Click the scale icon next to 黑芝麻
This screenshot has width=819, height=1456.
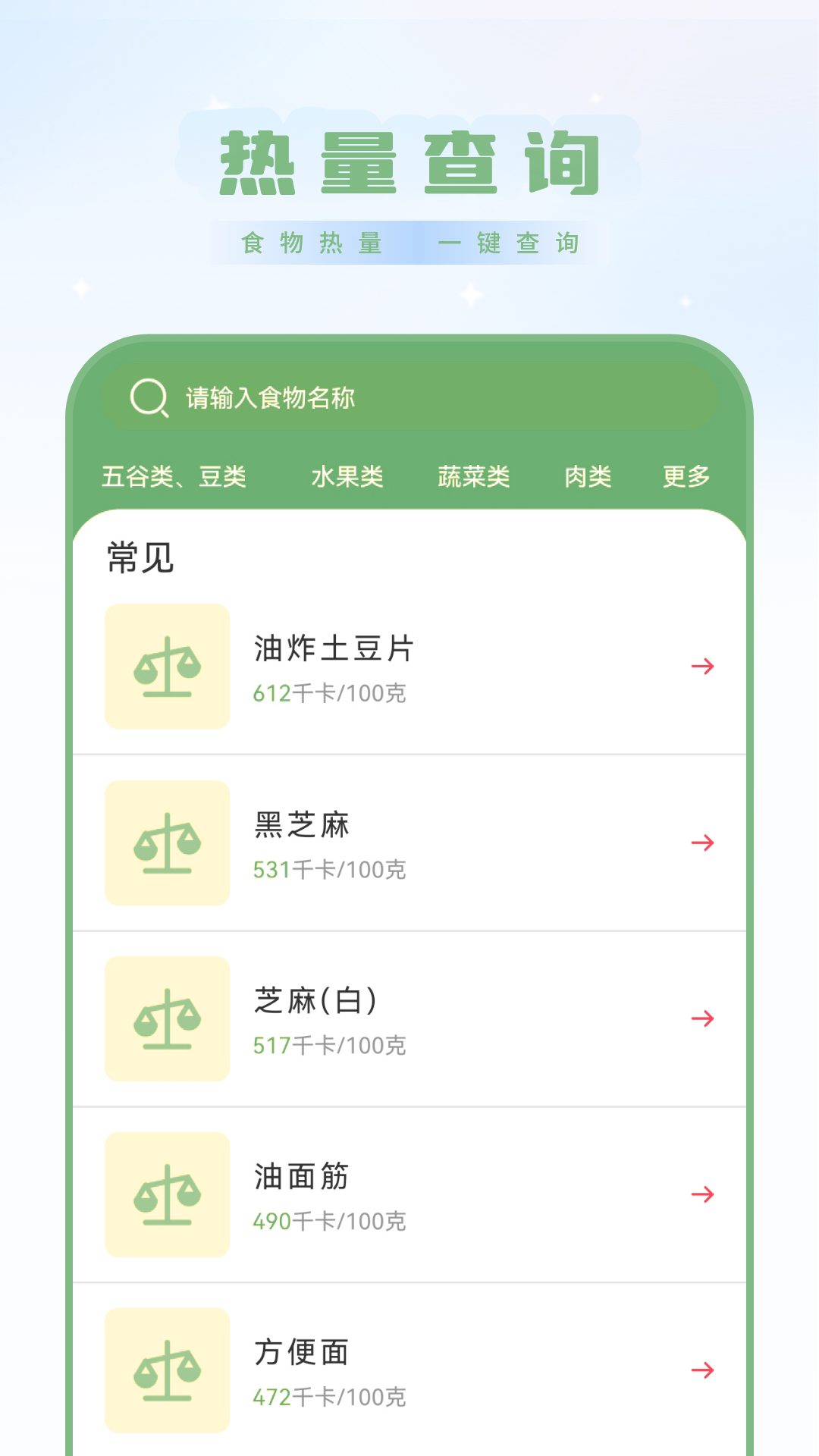pyautogui.click(x=167, y=842)
